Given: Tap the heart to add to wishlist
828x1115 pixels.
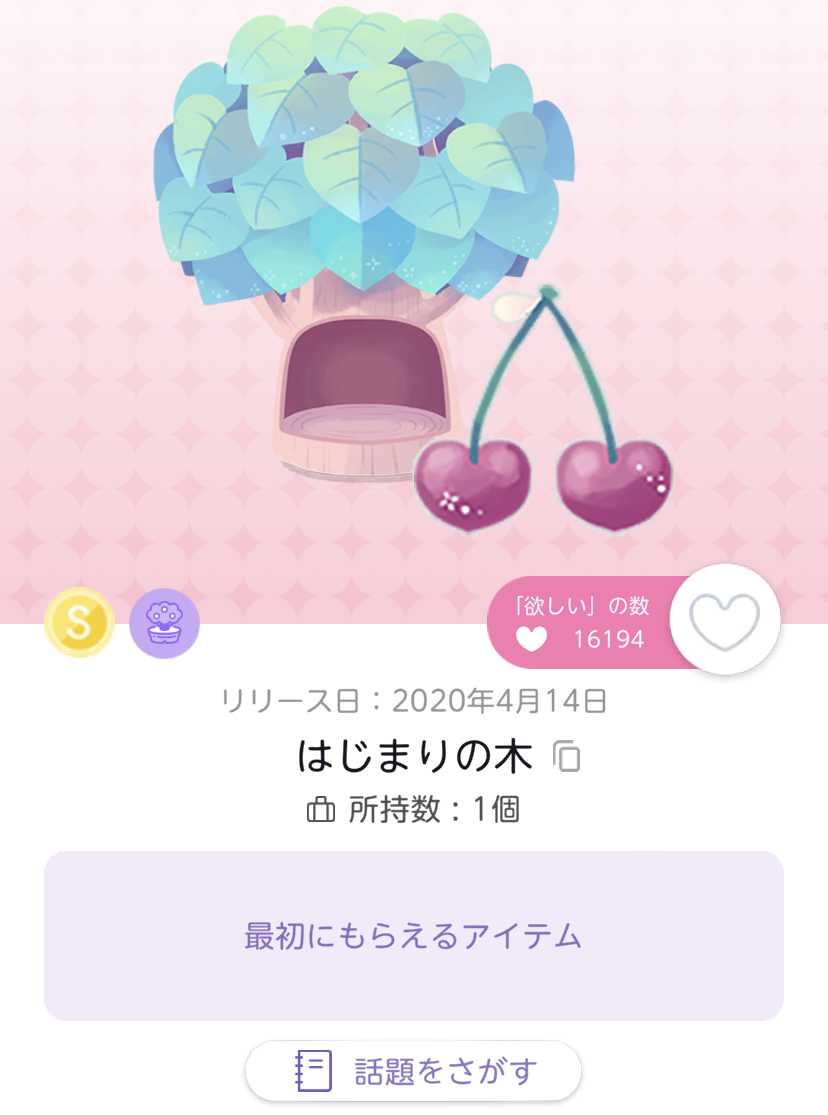Looking at the screenshot, I should [x=725, y=621].
